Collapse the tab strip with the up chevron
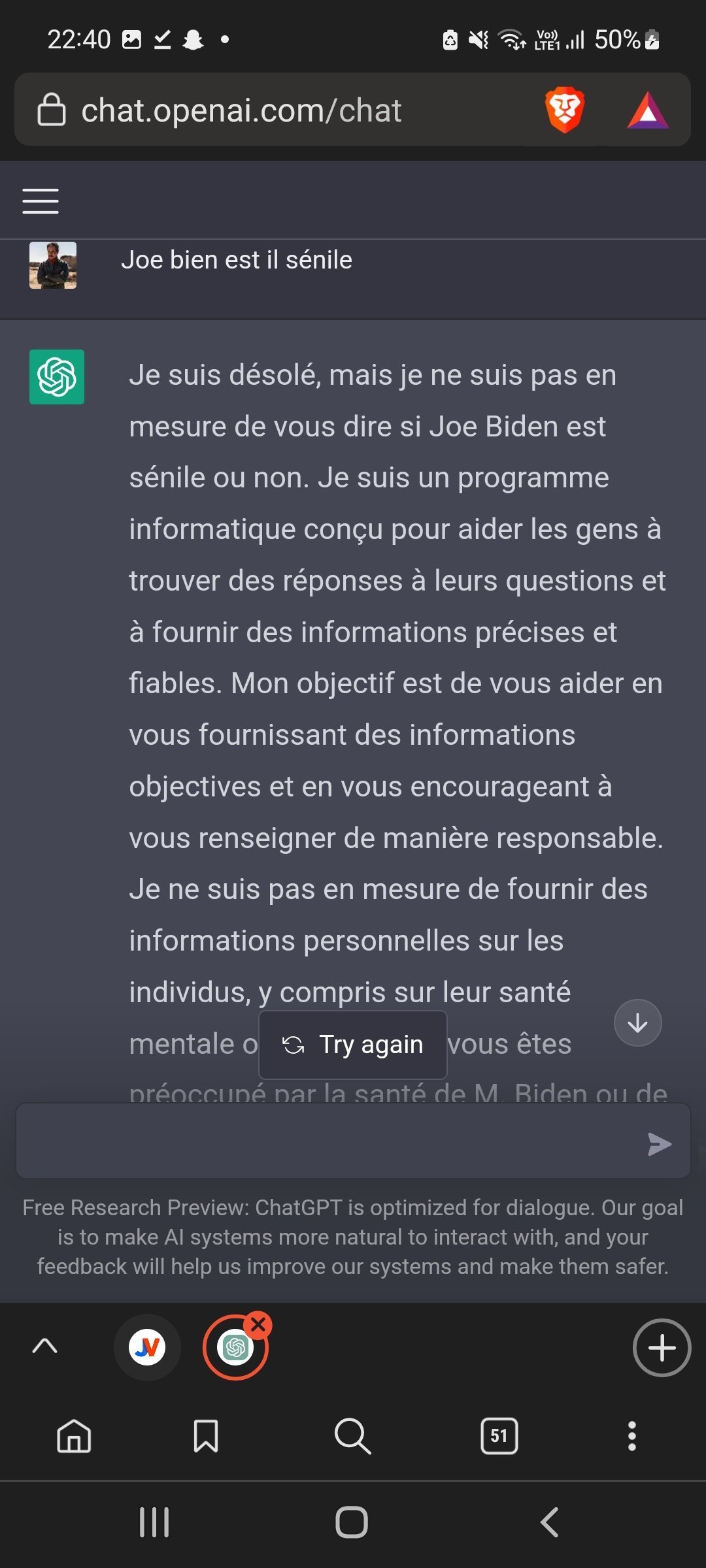Viewport: 706px width, 1568px height. [x=45, y=1347]
